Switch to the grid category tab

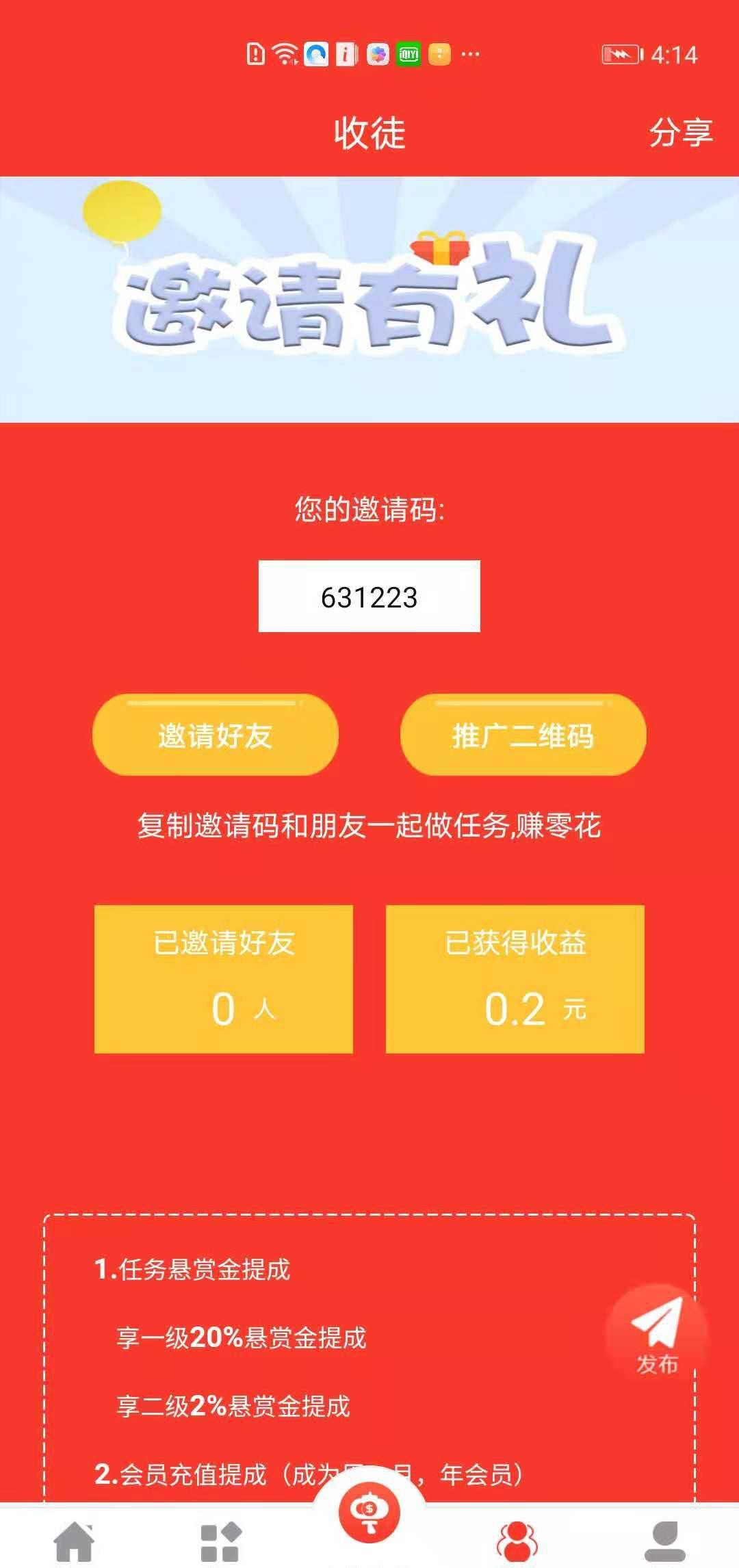coord(220,1542)
